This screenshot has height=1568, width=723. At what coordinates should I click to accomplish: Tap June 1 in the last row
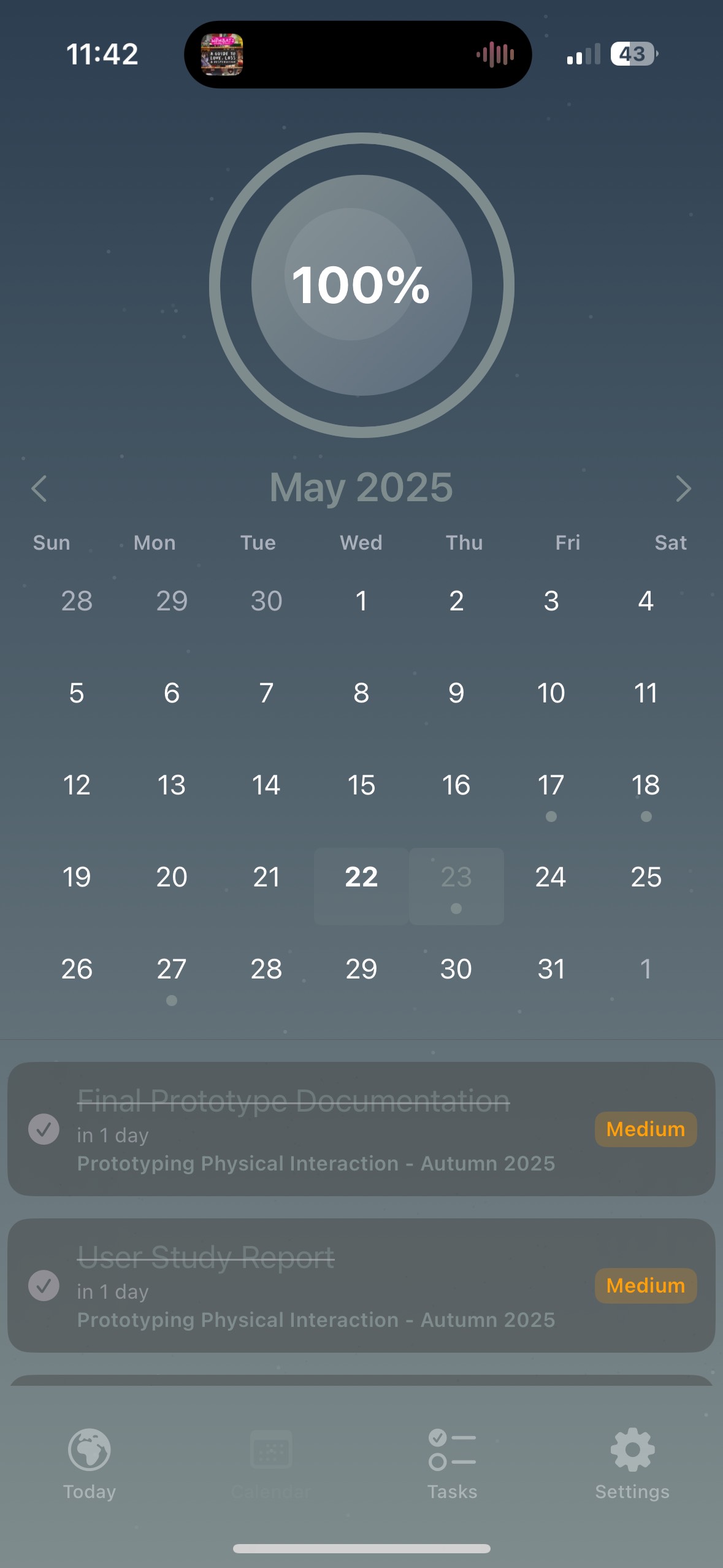coord(645,969)
